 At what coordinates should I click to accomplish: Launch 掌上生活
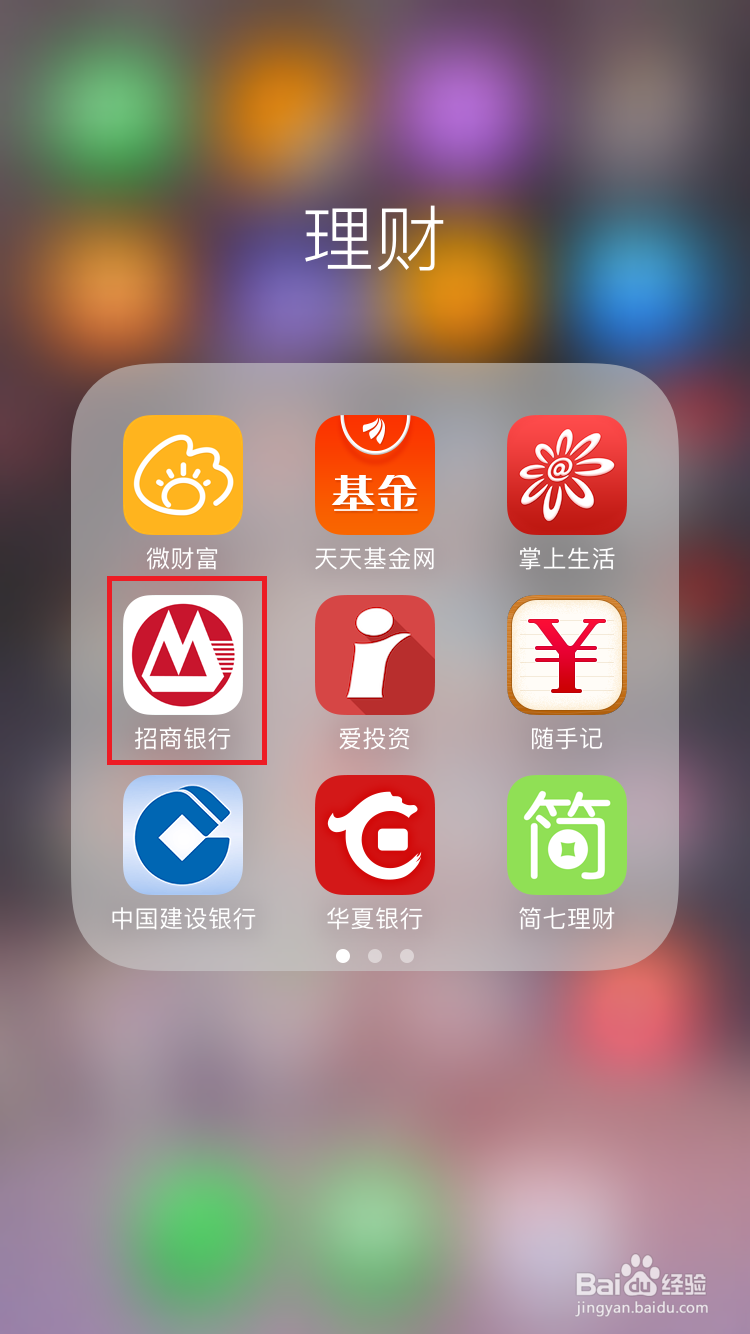point(566,473)
